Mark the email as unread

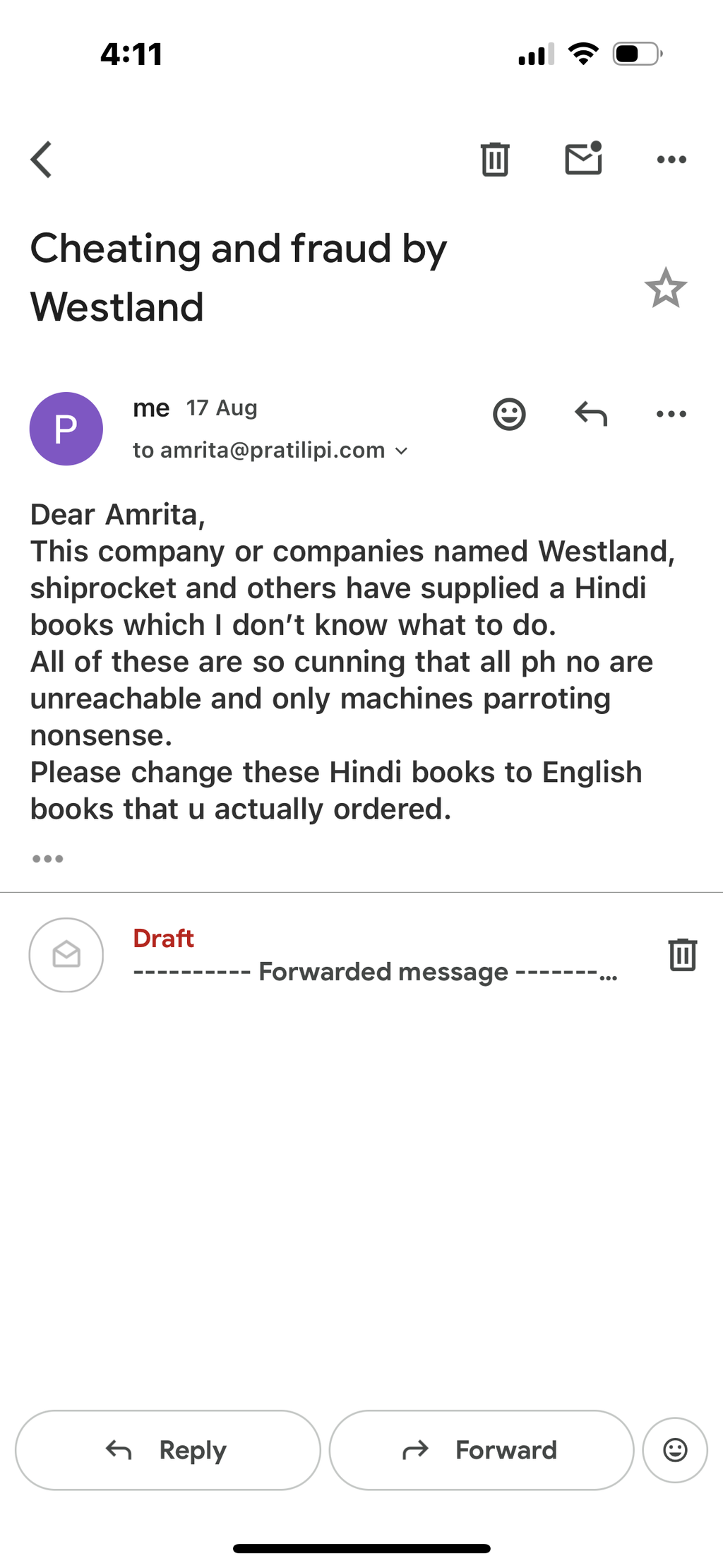tap(584, 158)
